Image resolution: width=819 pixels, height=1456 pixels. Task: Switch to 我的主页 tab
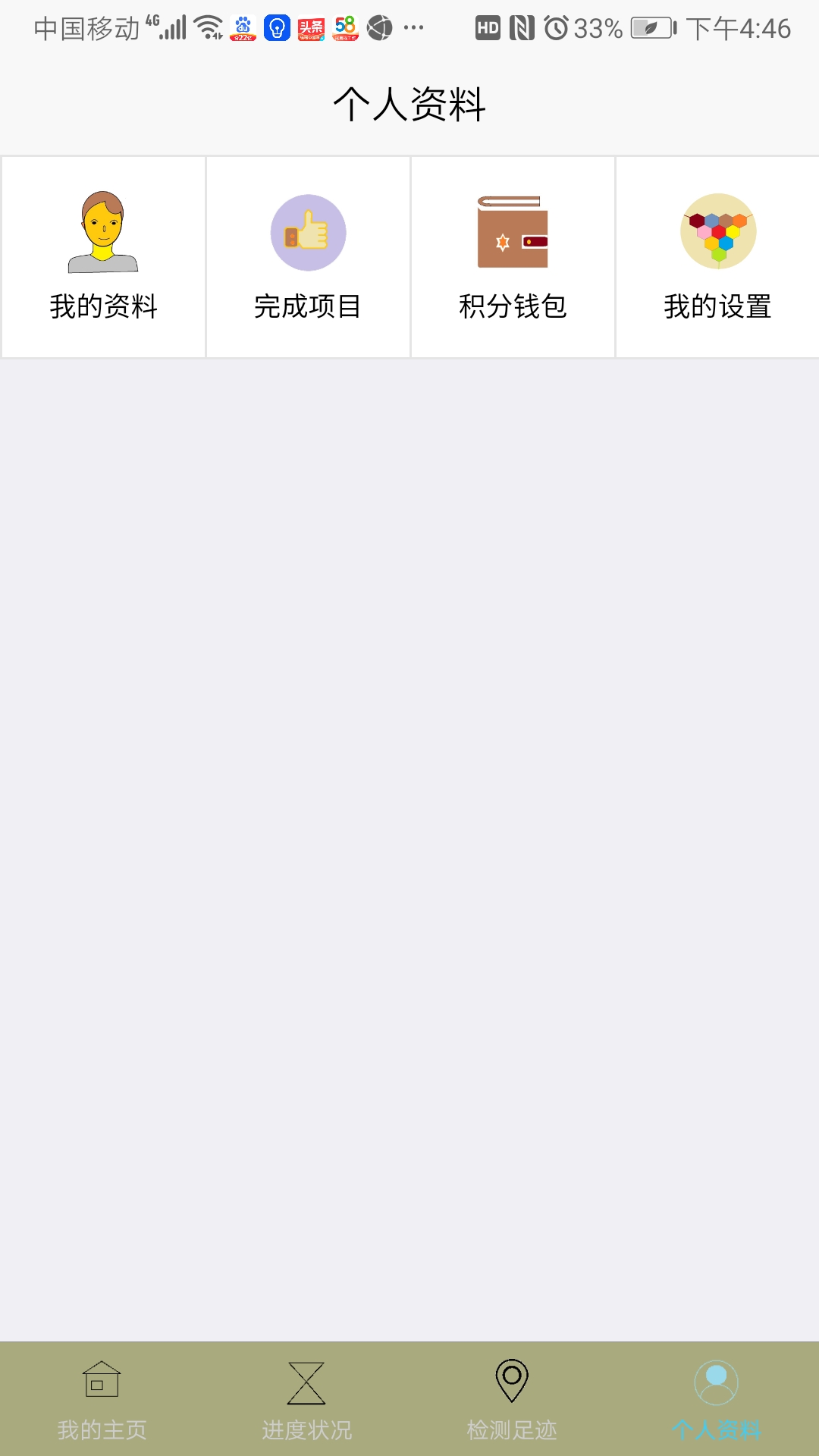click(102, 1400)
